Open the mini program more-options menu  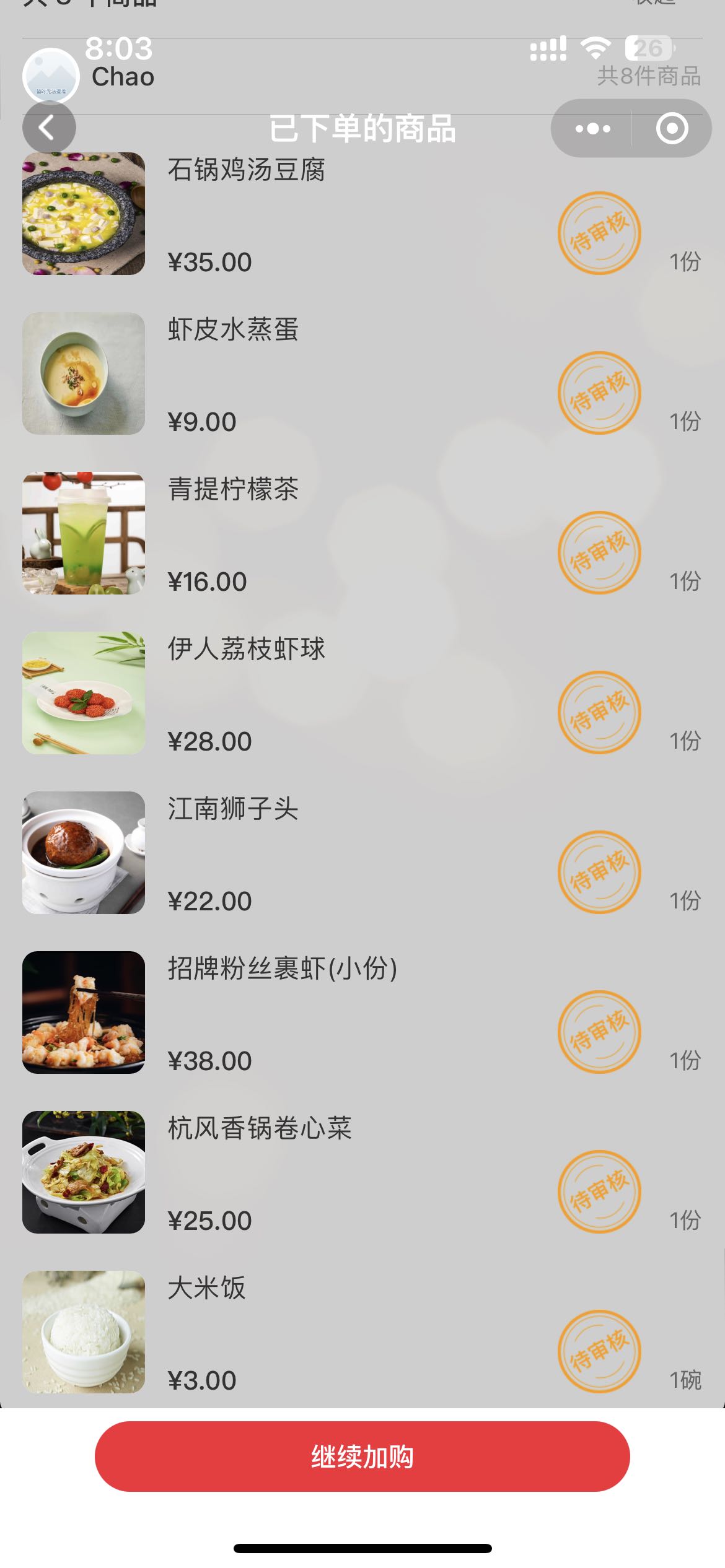[592, 129]
